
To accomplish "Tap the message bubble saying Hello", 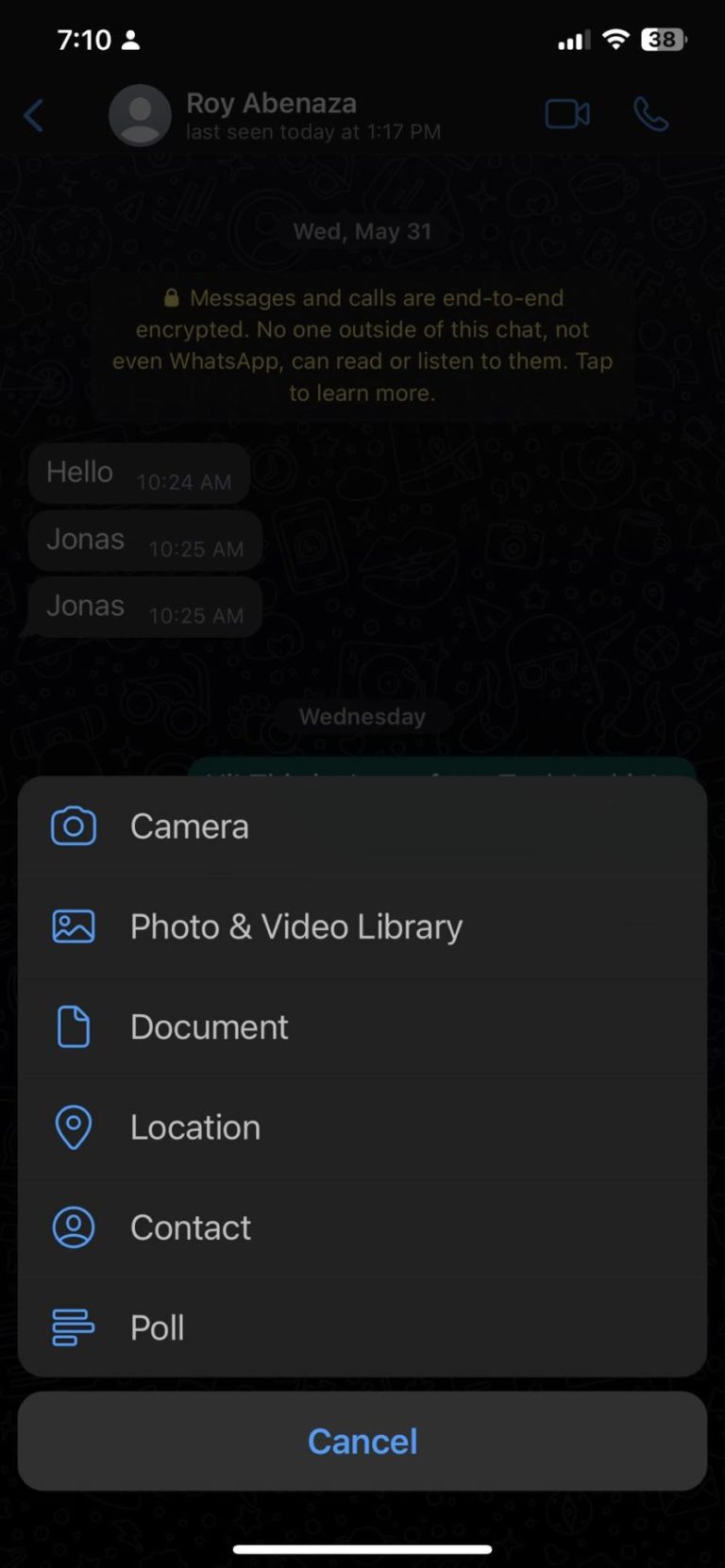I will 140,472.
